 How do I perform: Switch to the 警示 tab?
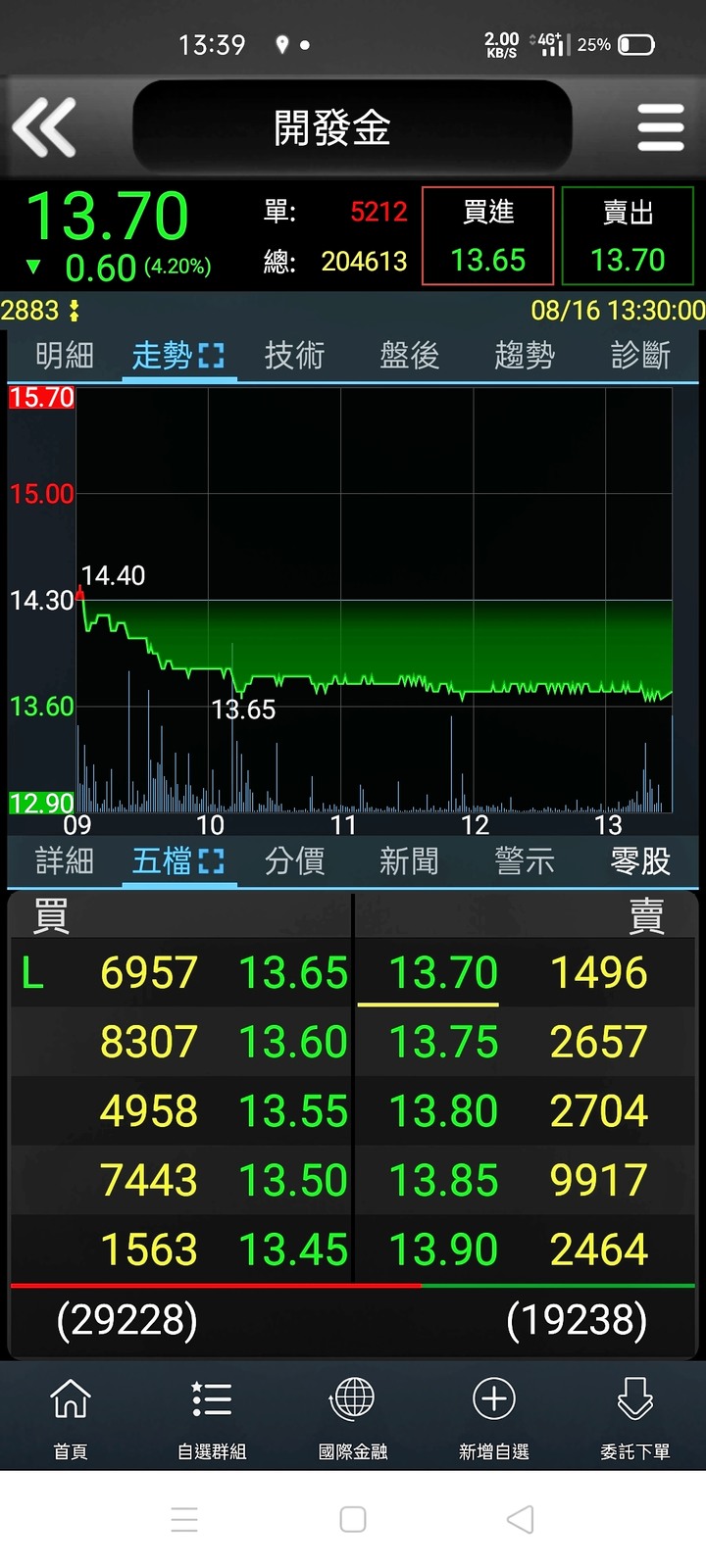coord(525,860)
